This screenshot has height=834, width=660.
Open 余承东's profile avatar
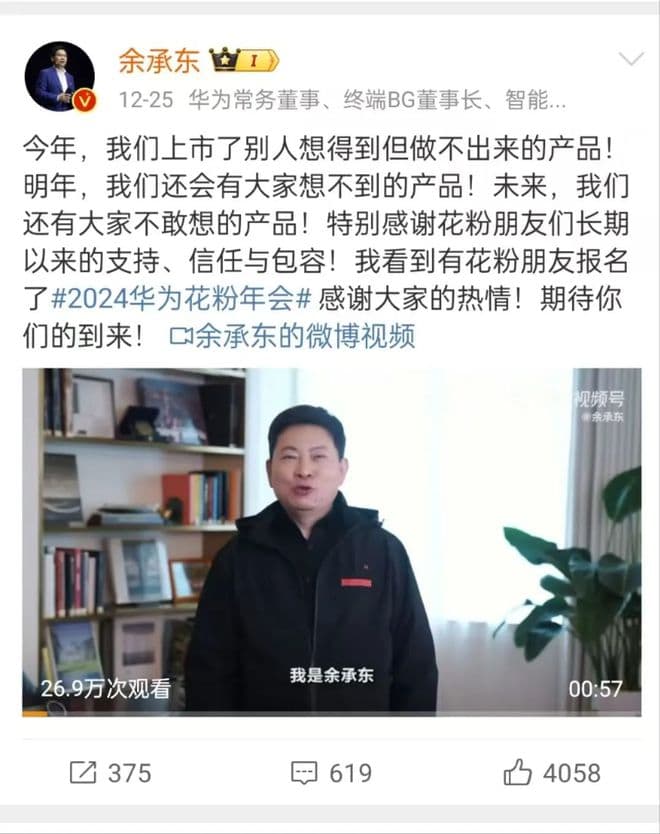tap(59, 77)
